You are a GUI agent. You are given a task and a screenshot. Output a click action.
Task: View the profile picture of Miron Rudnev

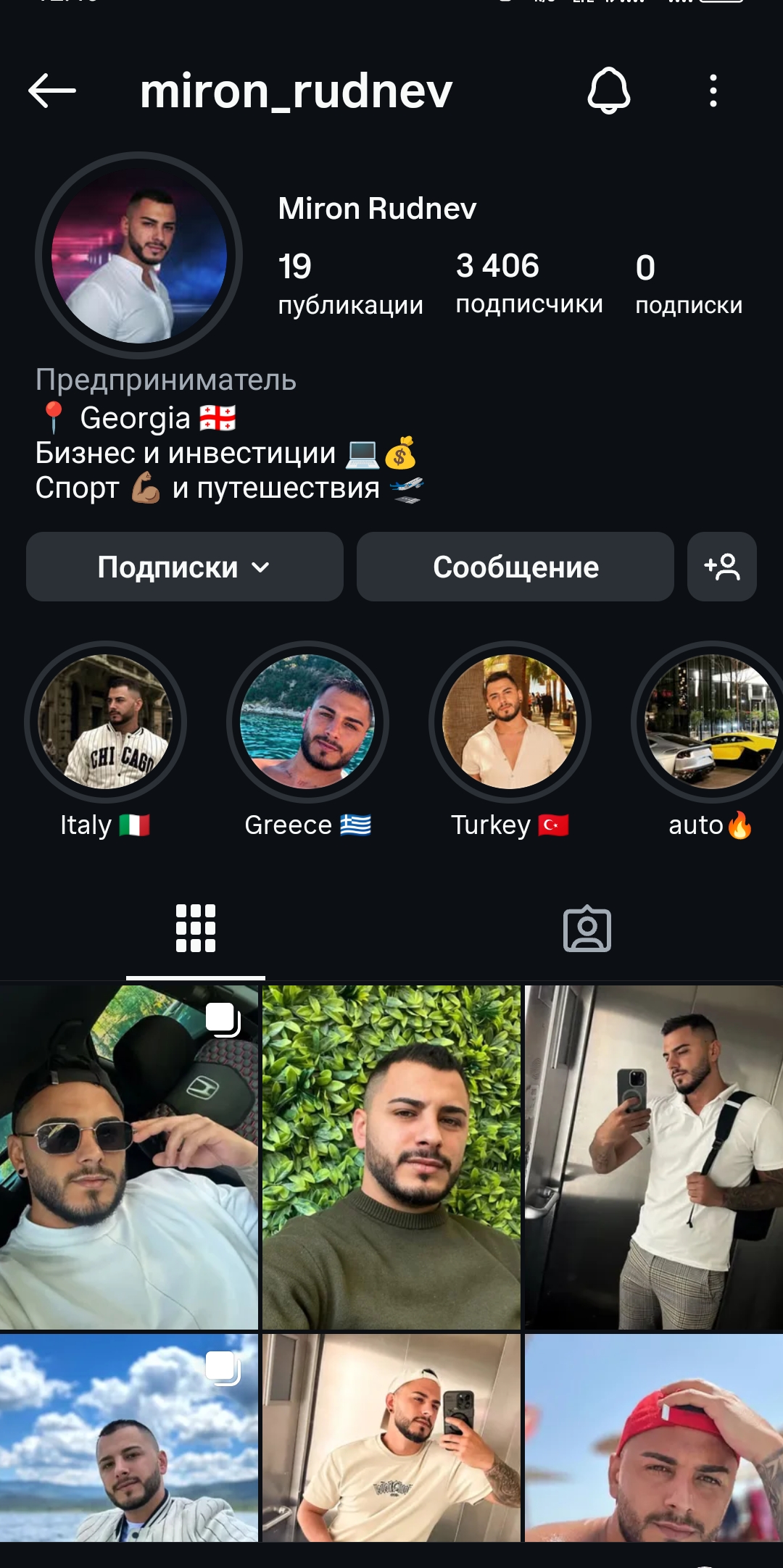(139, 255)
